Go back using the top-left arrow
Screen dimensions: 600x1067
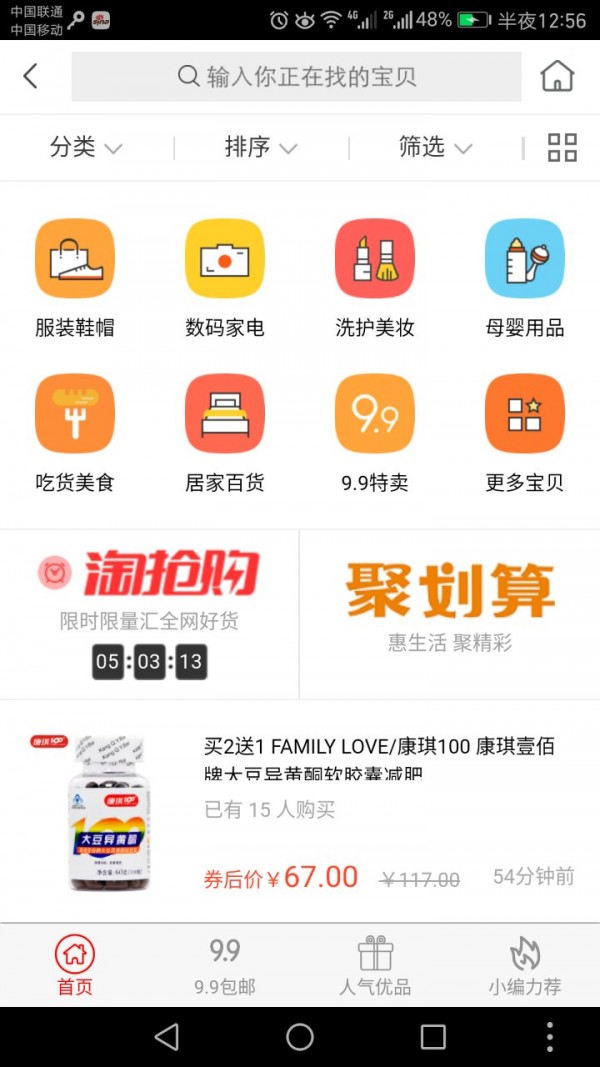coord(31,76)
